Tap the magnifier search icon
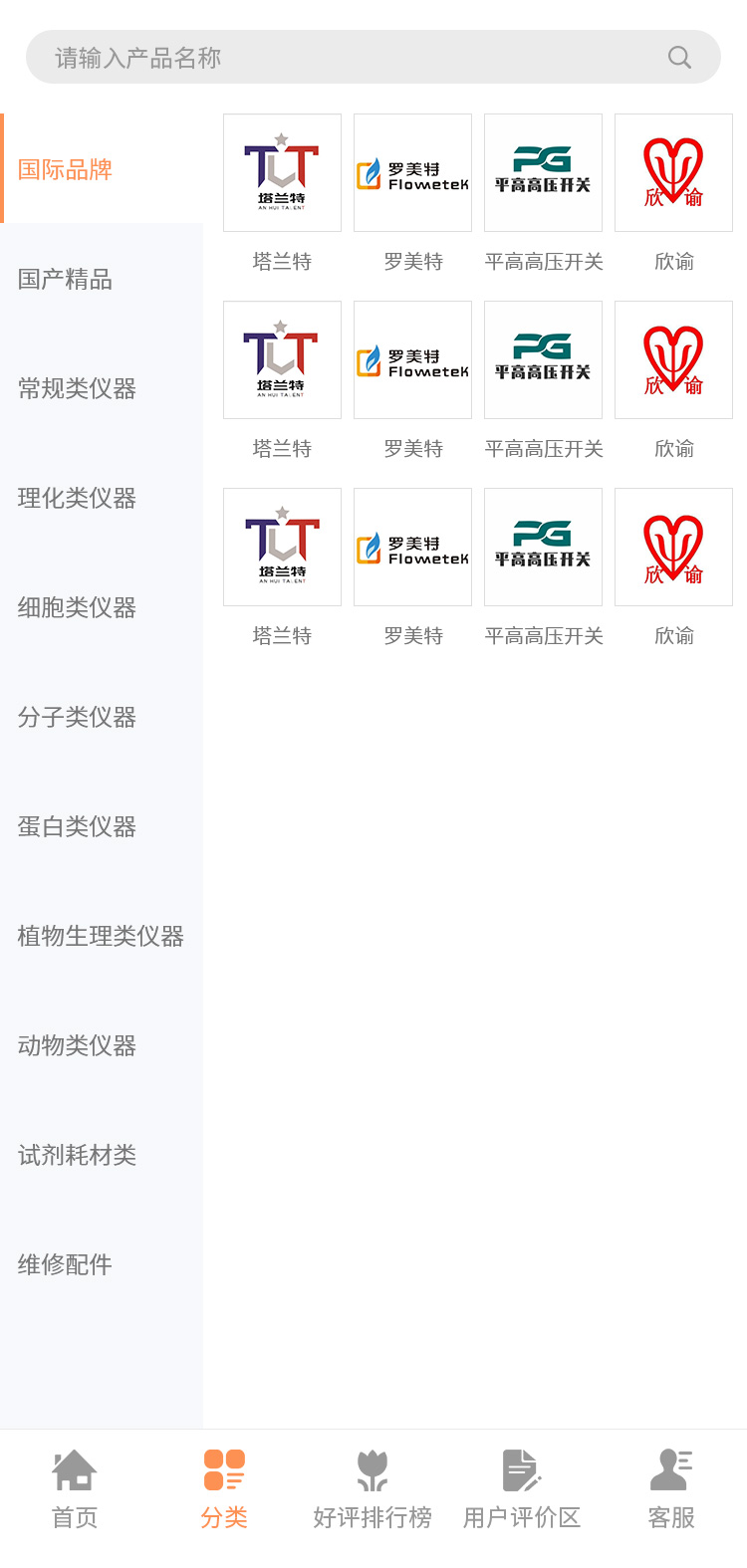747x1568 pixels. click(679, 58)
